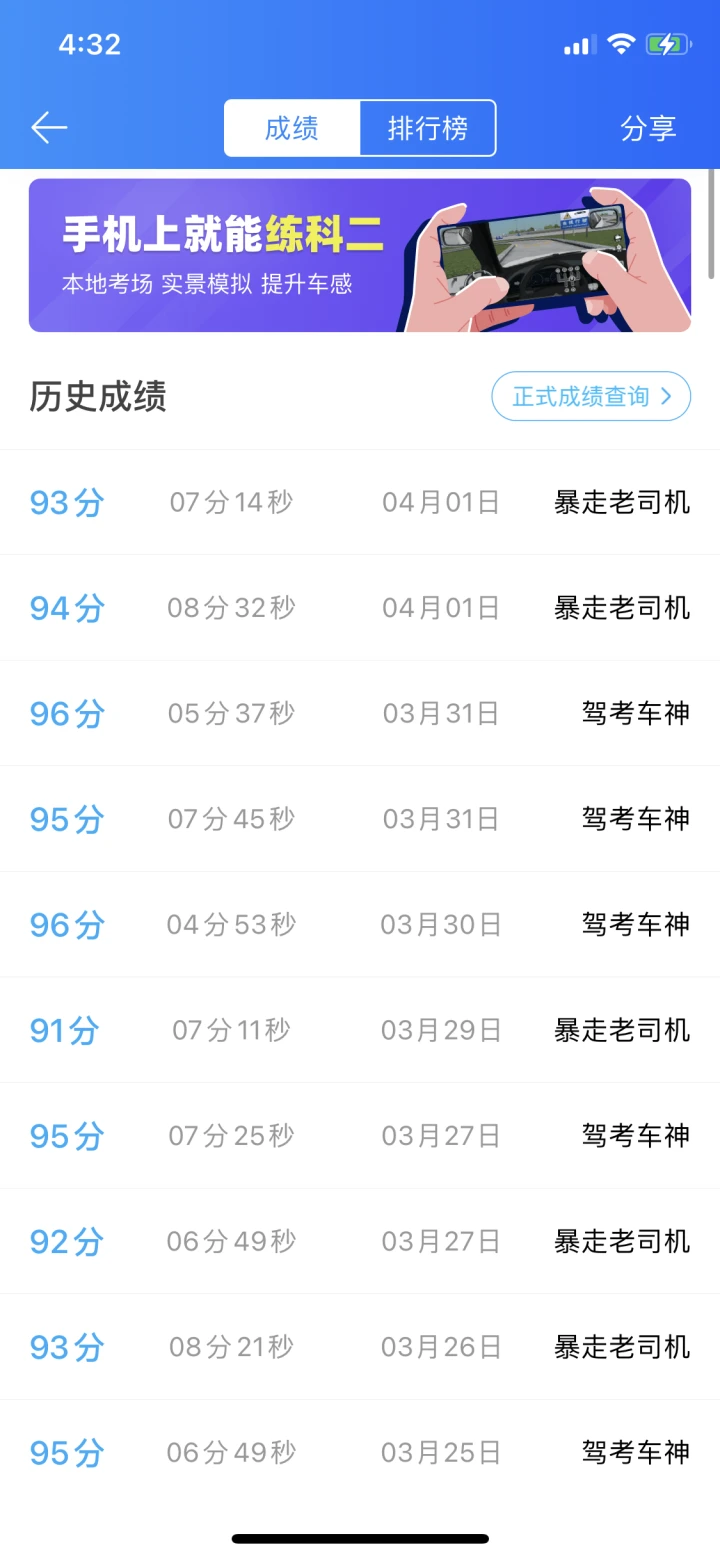Tap 分享 to share your scores
Screen dimensions: 720x1559
coord(648,128)
